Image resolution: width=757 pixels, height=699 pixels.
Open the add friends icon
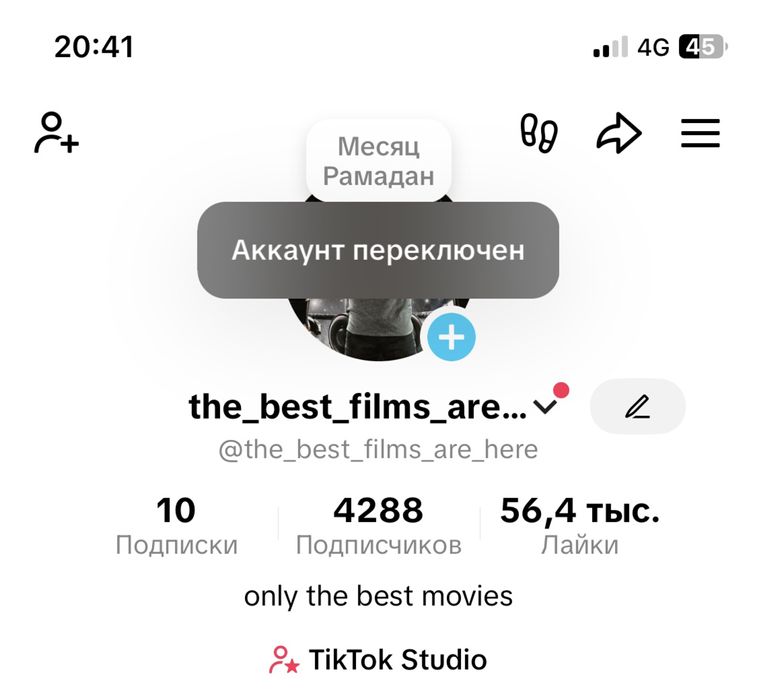coord(56,133)
